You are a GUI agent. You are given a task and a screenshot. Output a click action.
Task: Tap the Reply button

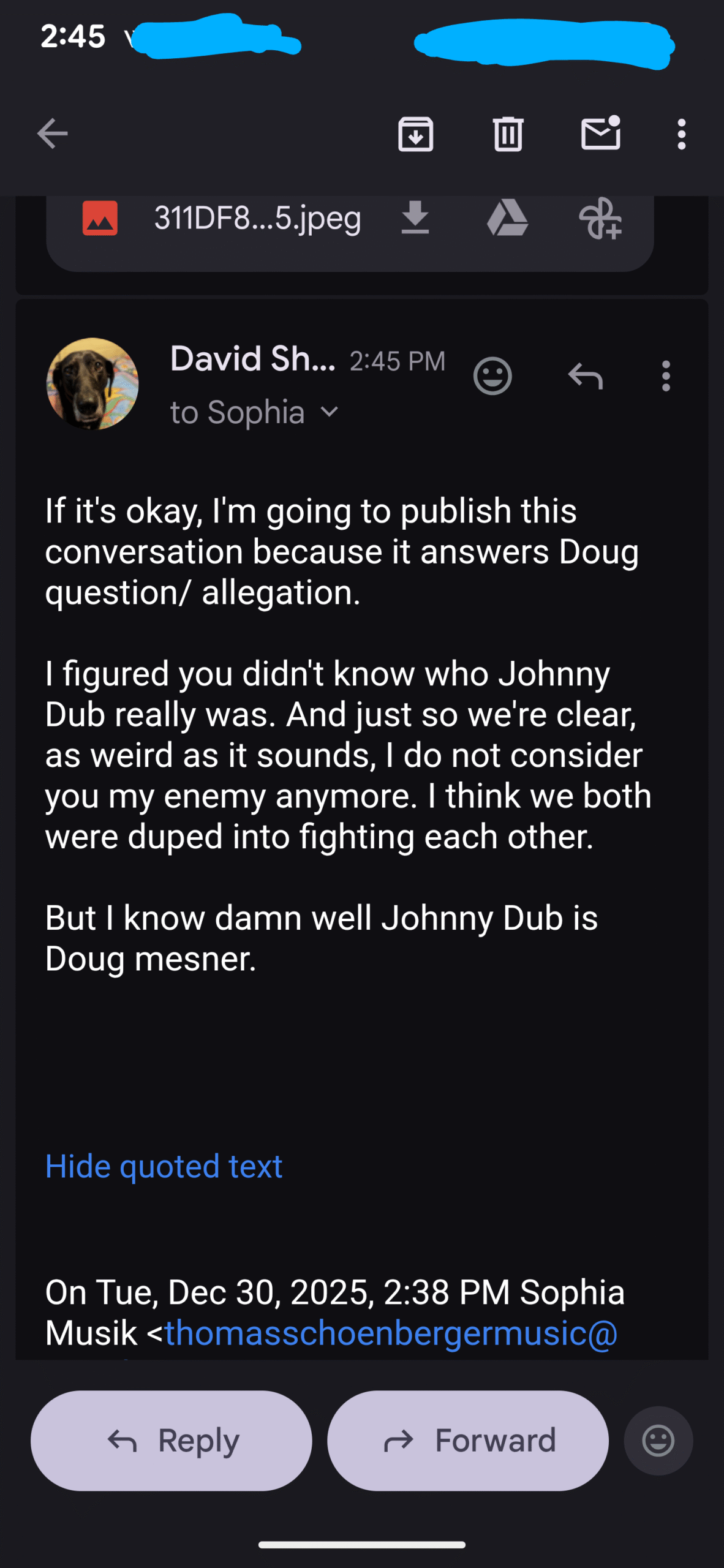coord(172,1441)
